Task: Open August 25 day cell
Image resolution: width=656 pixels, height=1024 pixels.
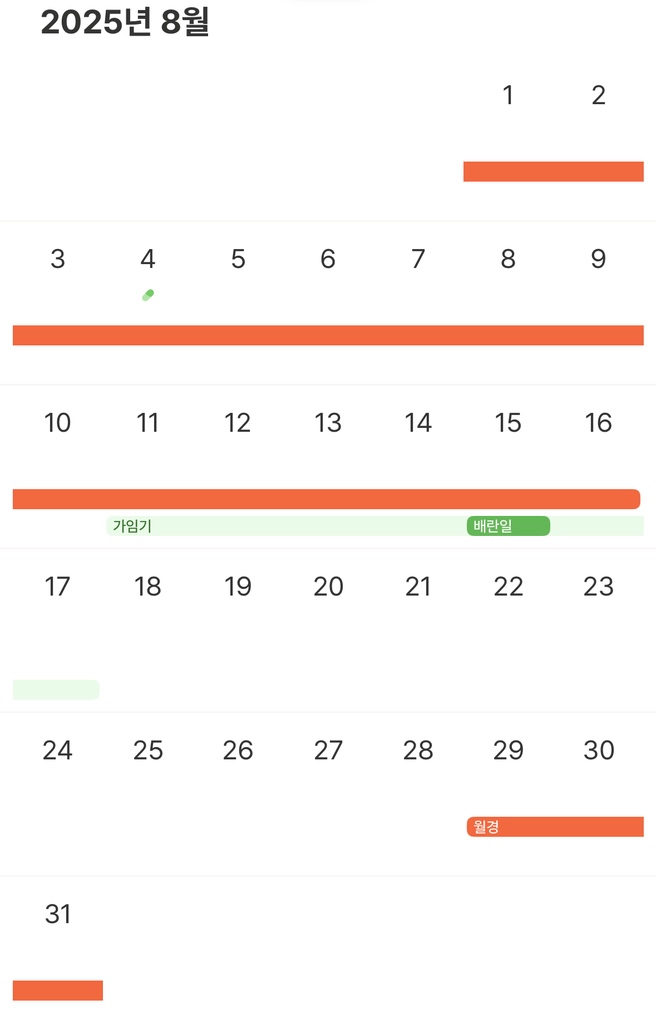Action: 148,751
